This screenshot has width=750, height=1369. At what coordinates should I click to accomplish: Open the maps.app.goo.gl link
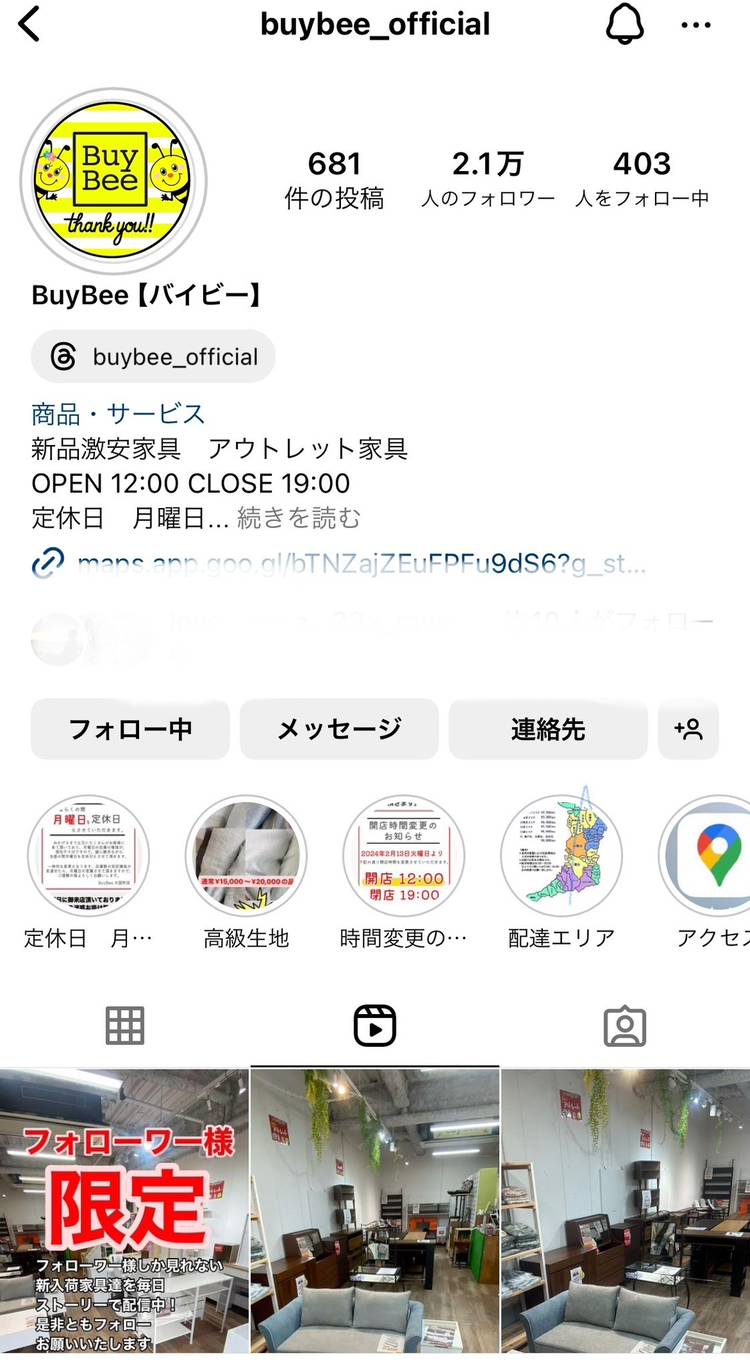click(340, 563)
